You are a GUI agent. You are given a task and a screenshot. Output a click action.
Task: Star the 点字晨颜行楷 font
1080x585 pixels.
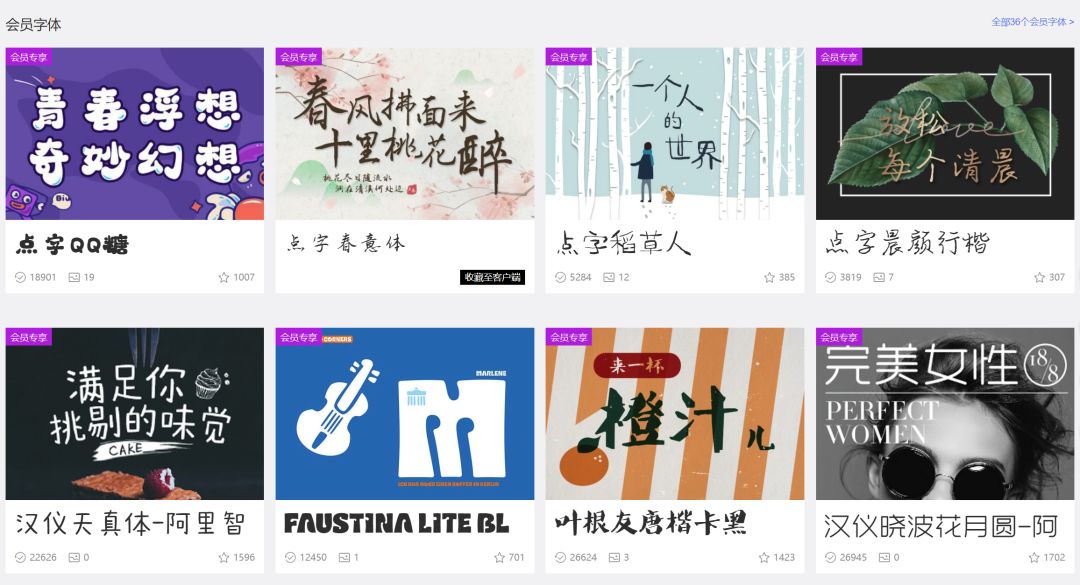tap(1039, 277)
